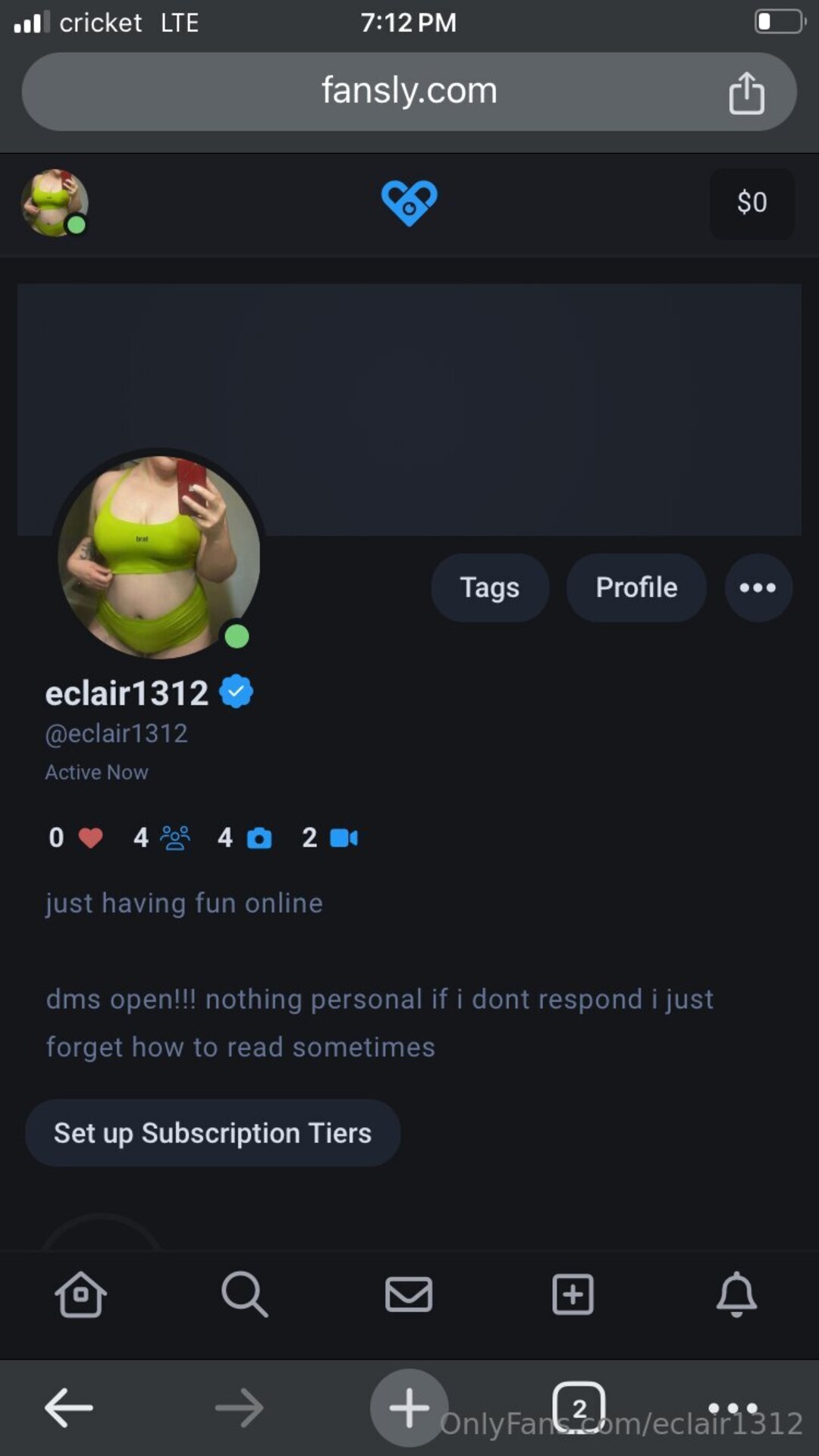
Task: Create a new post
Action: pos(573,1294)
